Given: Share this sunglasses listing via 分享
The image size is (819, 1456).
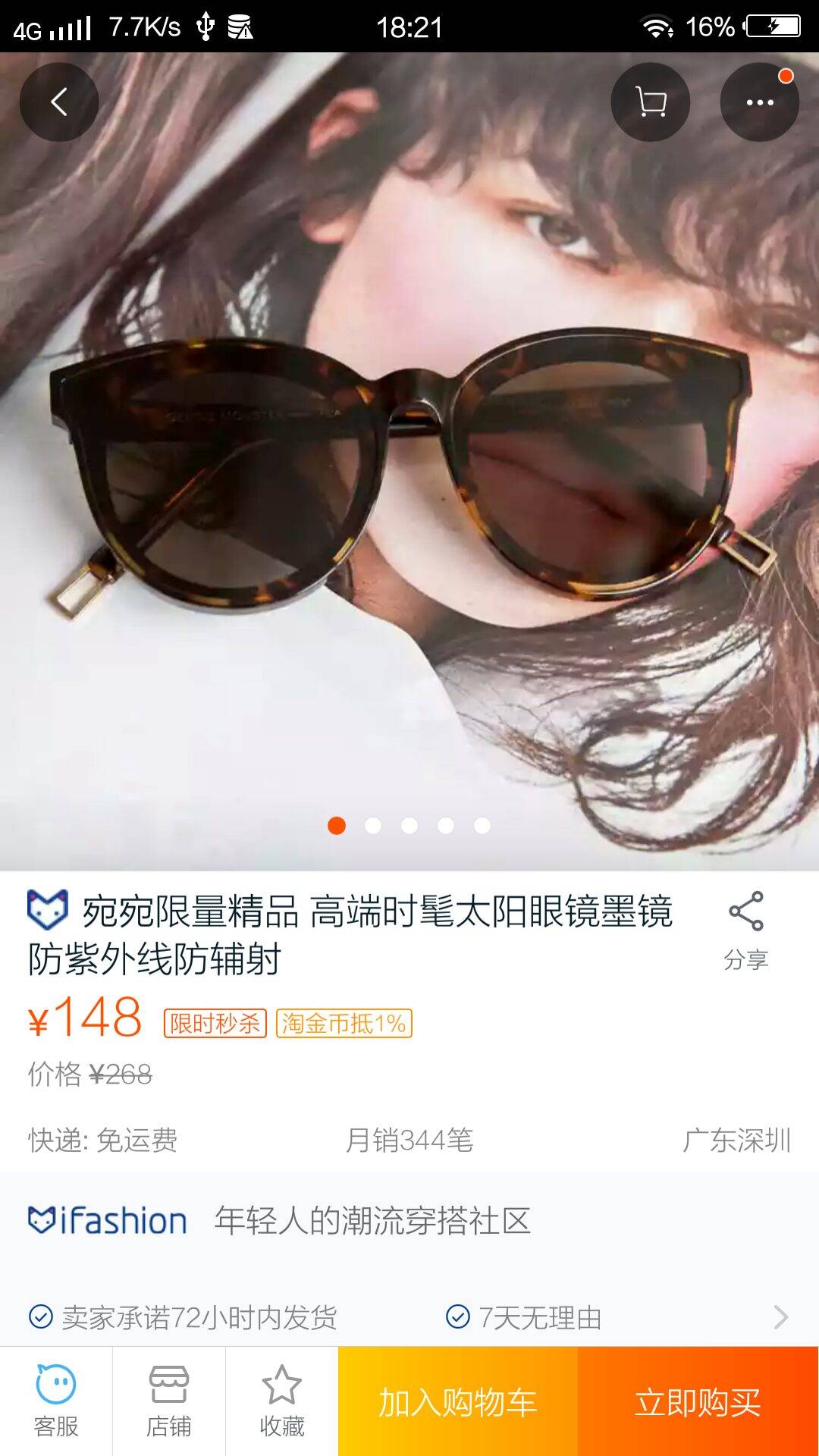Looking at the screenshot, I should (x=746, y=930).
